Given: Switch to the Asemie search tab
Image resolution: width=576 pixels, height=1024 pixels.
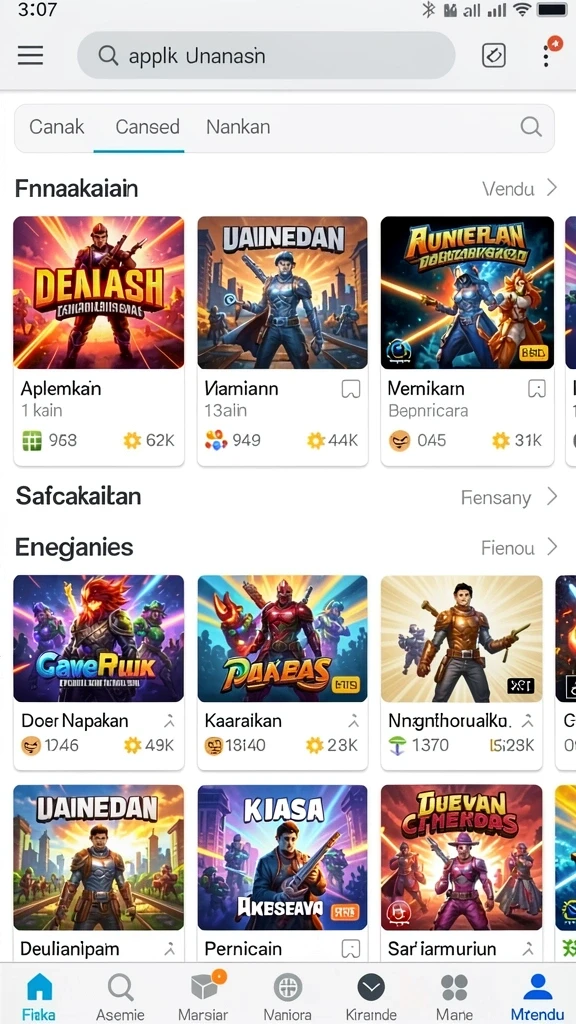Looking at the screenshot, I should (120, 996).
